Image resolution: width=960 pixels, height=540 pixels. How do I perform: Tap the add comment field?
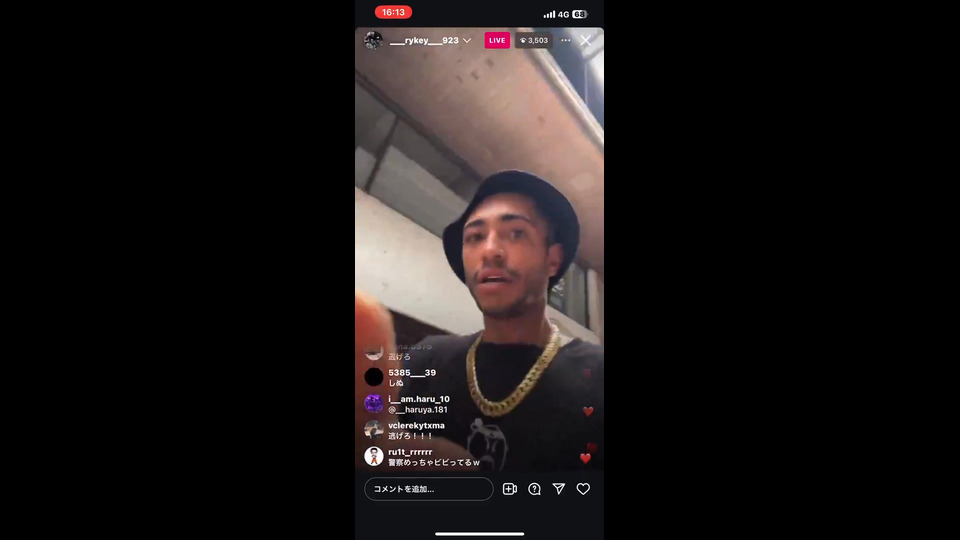pos(428,489)
